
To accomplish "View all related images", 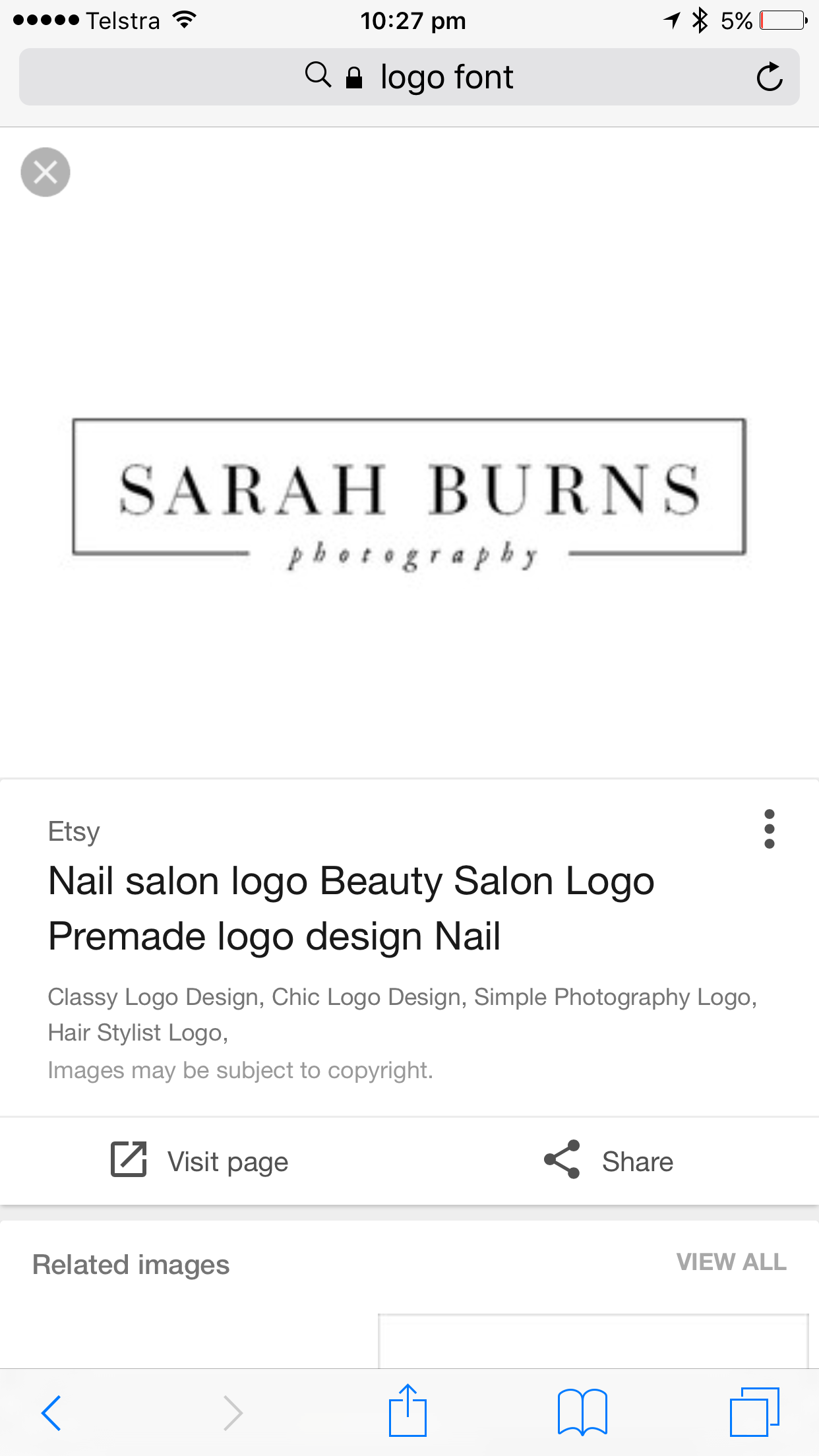I will tap(731, 1262).
